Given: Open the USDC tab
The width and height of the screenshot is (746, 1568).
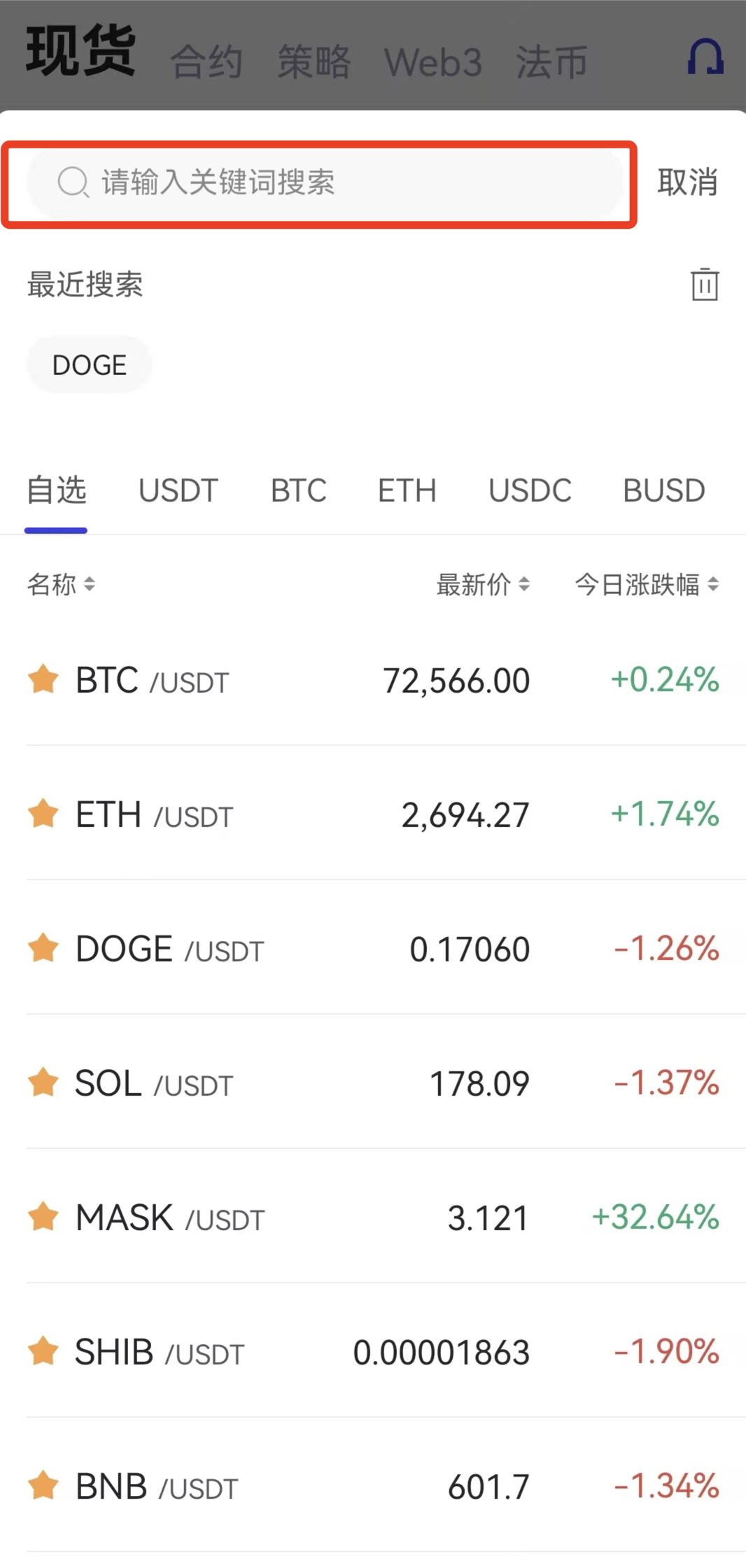Looking at the screenshot, I should [x=530, y=490].
